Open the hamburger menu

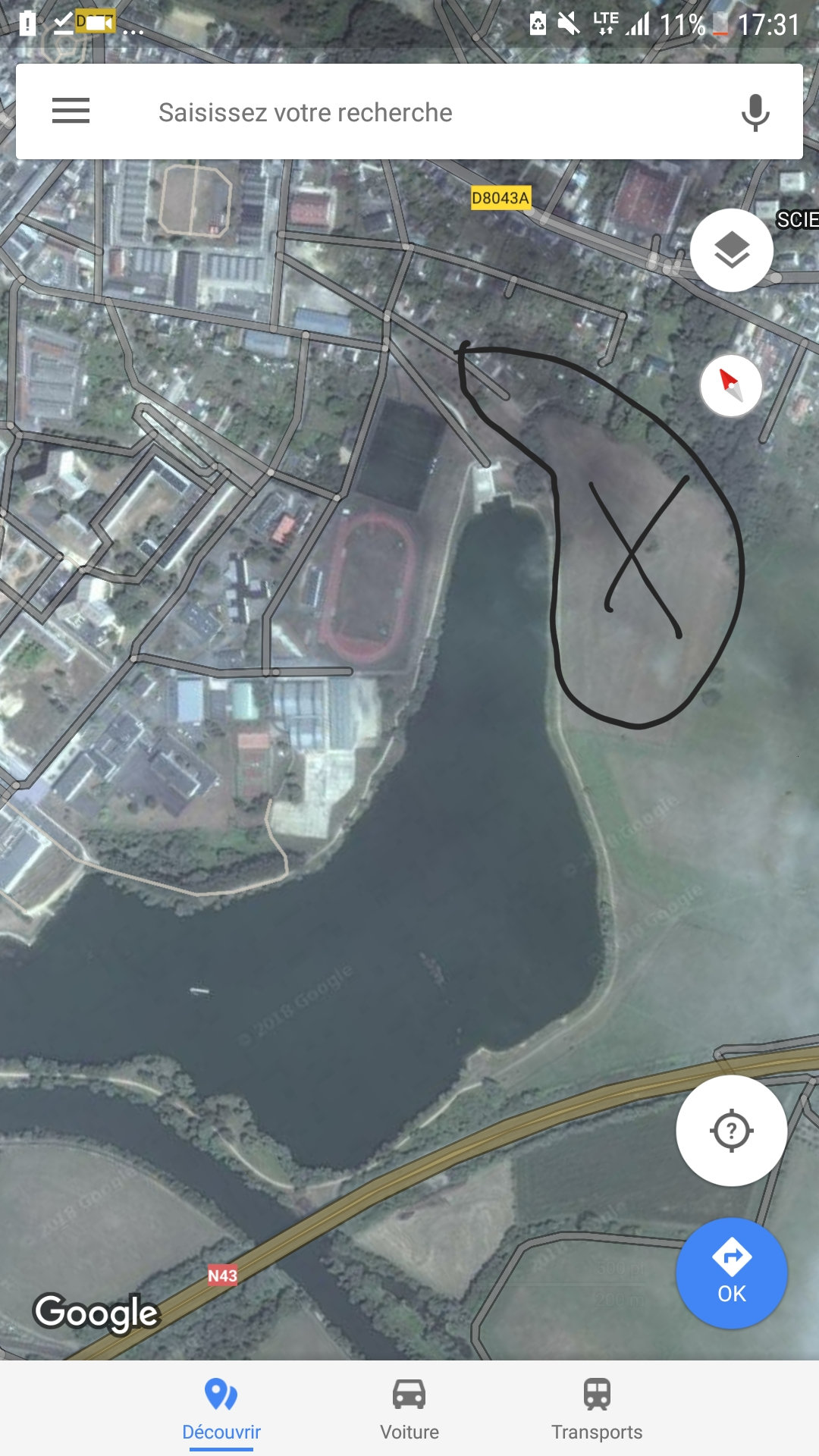[x=71, y=111]
